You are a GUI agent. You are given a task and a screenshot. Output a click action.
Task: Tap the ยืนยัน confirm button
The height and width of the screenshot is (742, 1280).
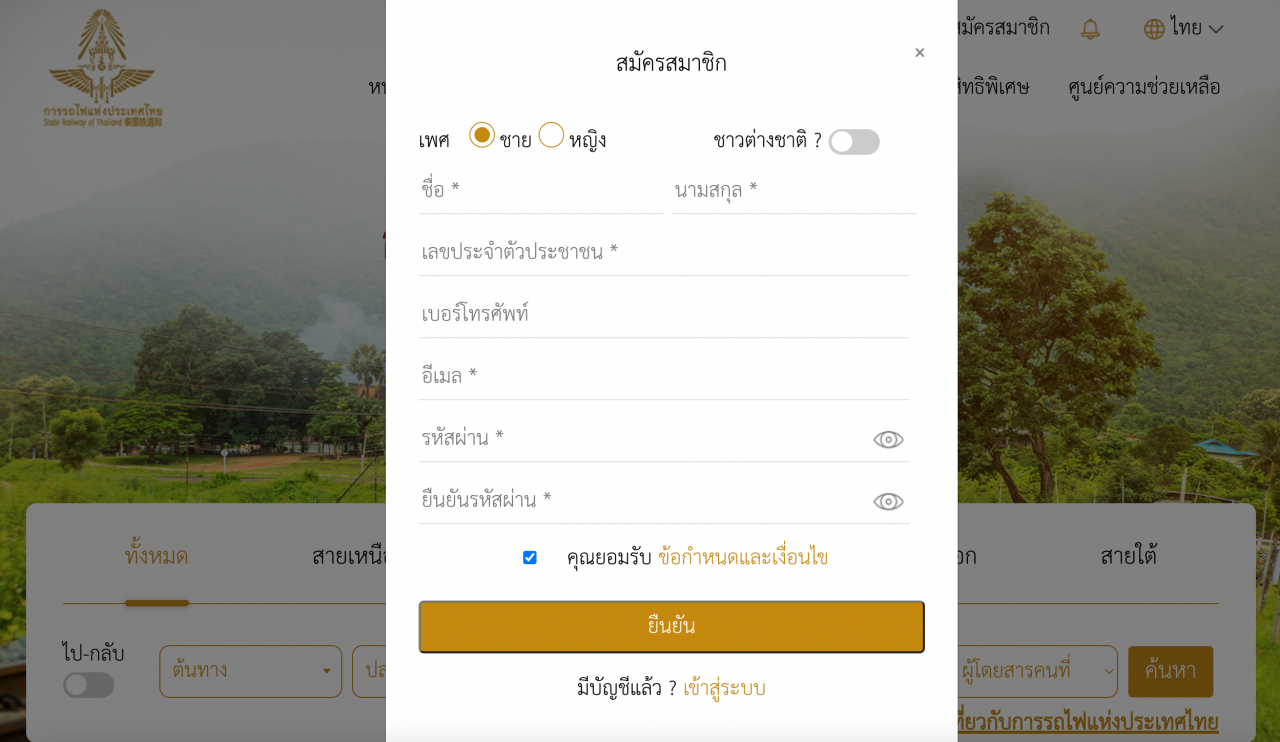(x=671, y=627)
